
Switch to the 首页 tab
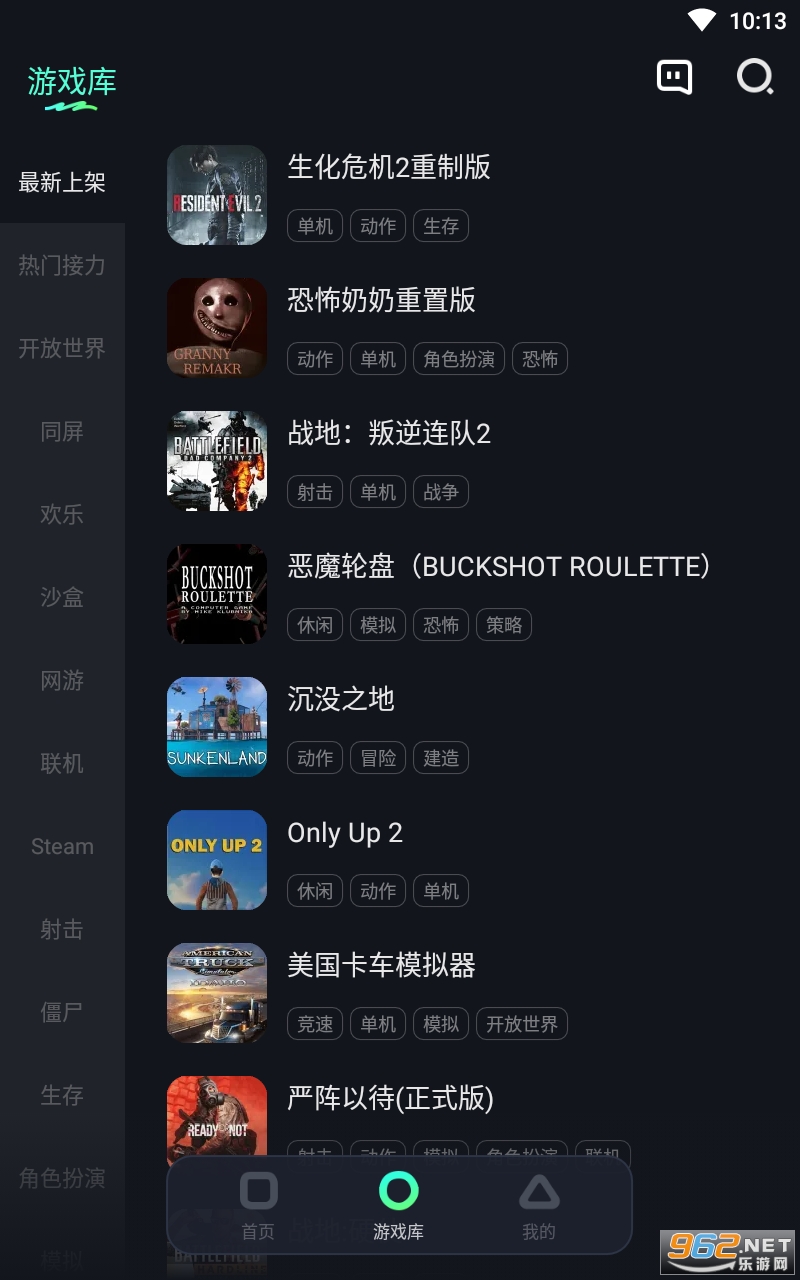coord(258,1206)
